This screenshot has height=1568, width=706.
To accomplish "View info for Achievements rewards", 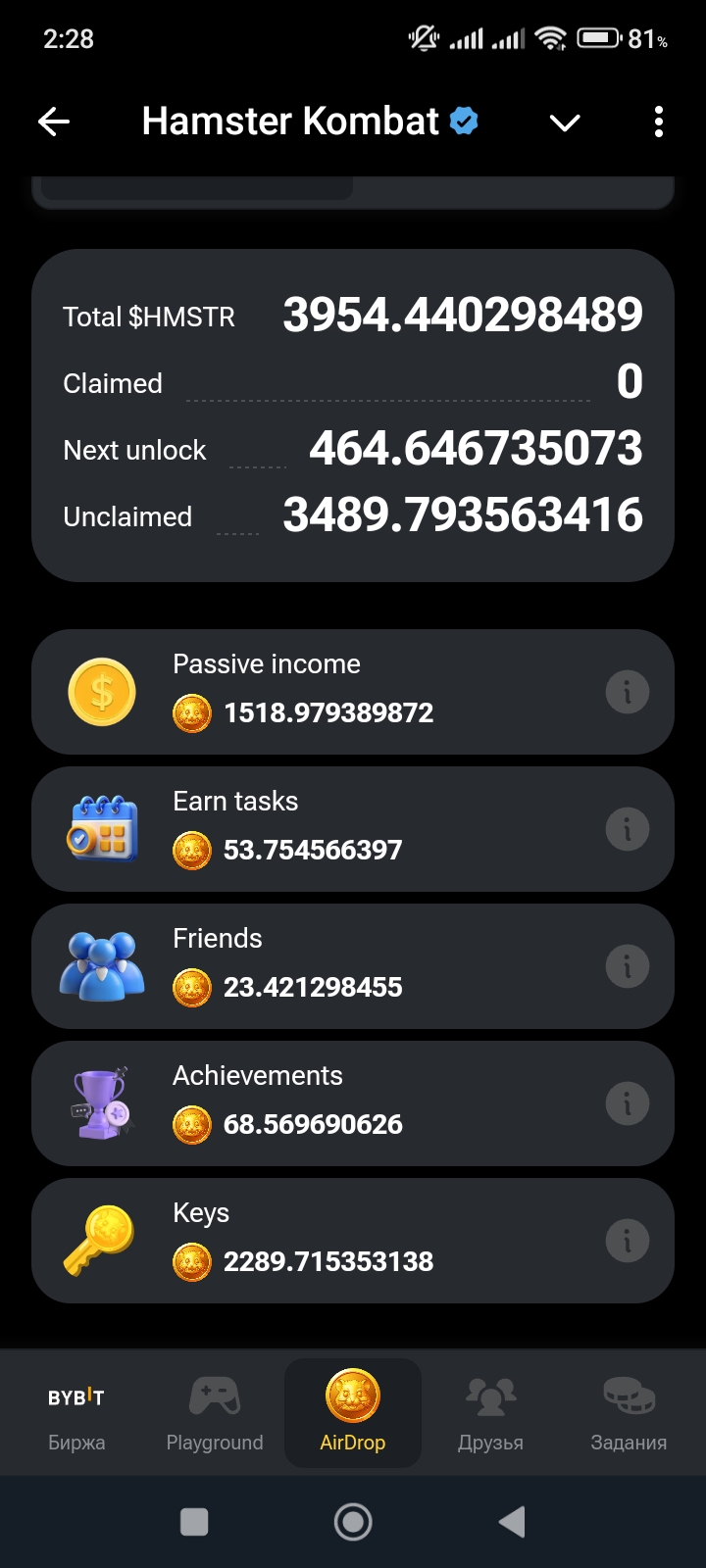I will point(628,1104).
